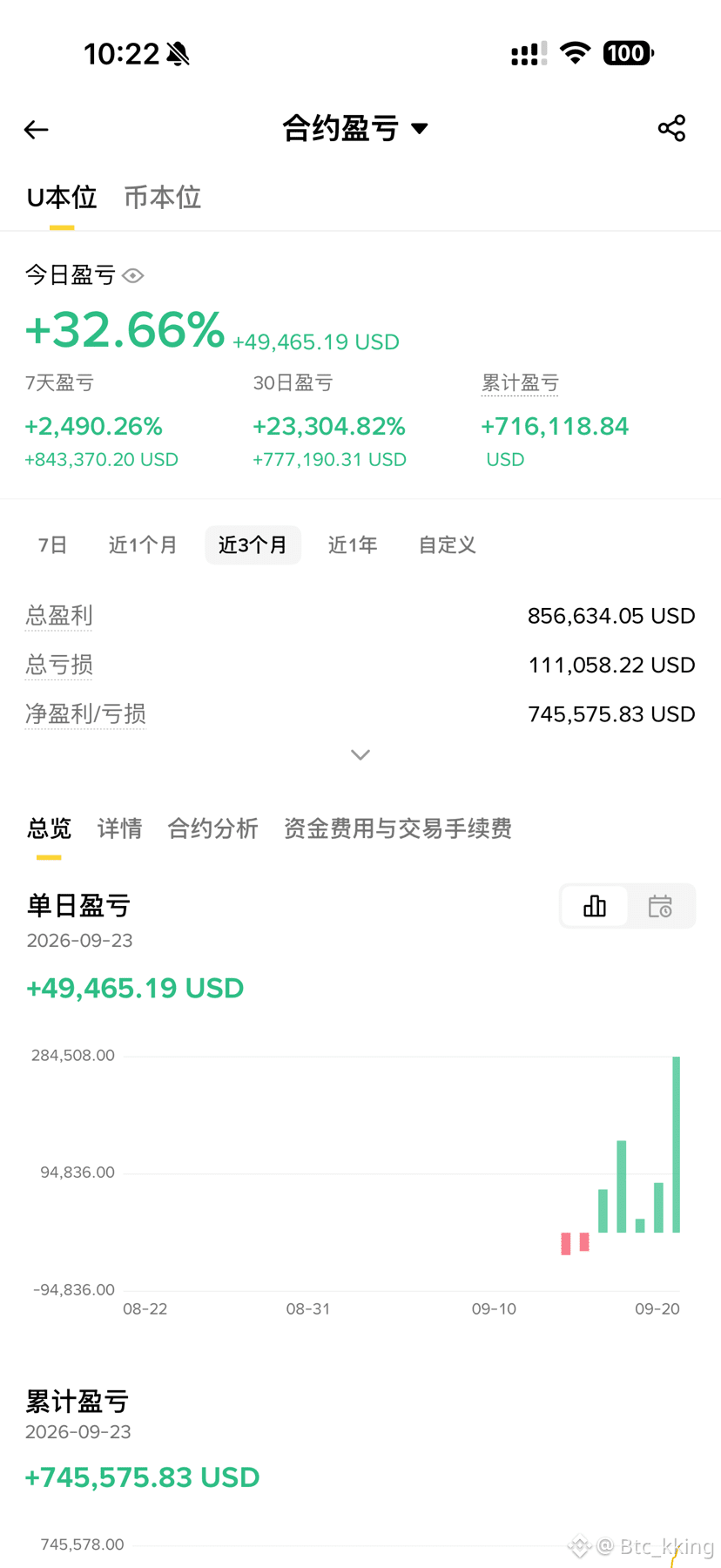721x1568 pixels.
Task: Select the U本位 tab
Action: click(x=62, y=197)
